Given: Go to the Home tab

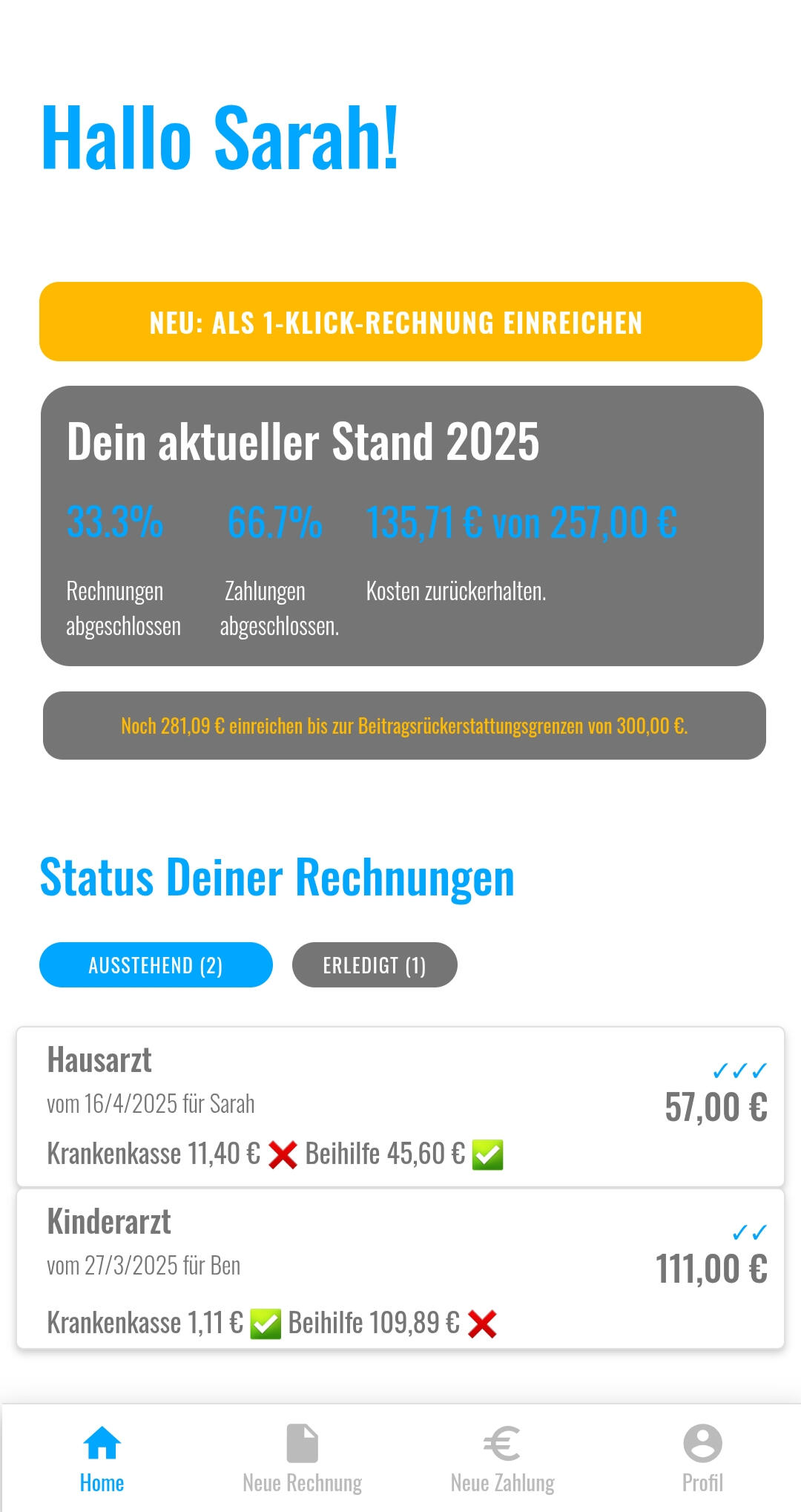Looking at the screenshot, I should click(102, 1458).
